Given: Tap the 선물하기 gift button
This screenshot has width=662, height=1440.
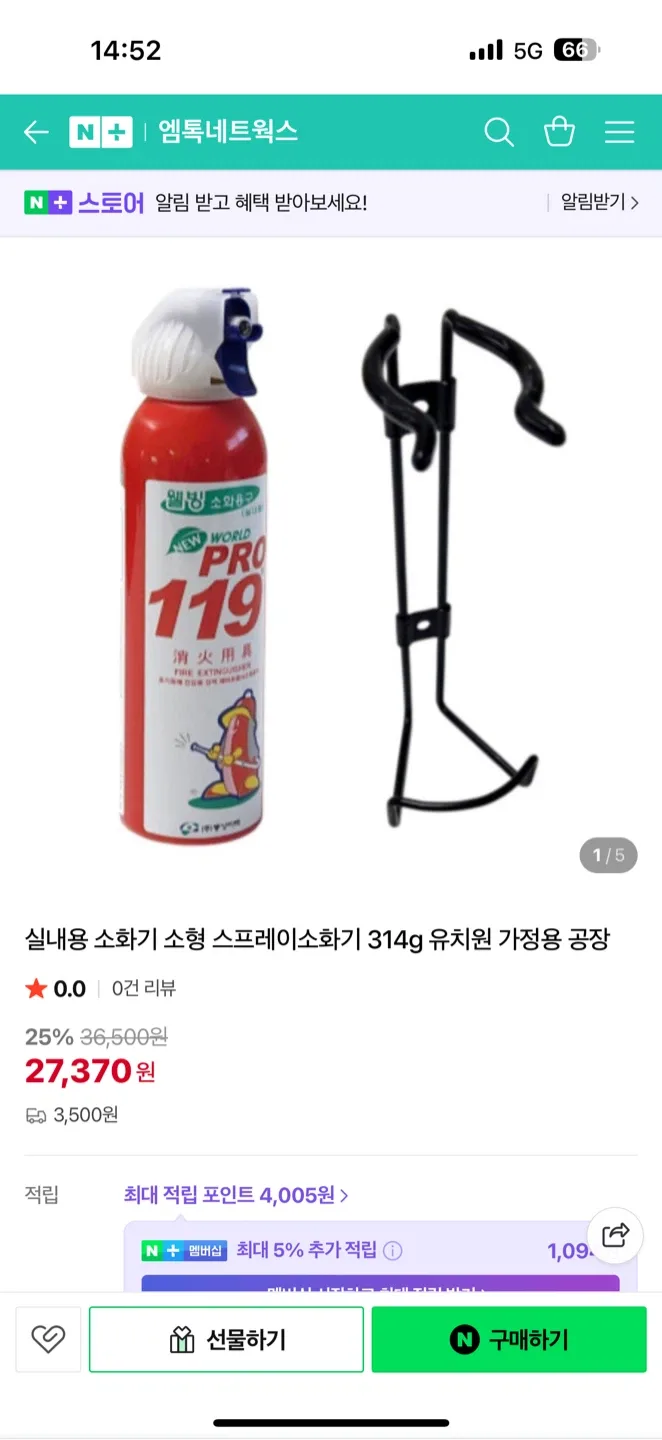Looking at the screenshot, I should point(227,1340).
